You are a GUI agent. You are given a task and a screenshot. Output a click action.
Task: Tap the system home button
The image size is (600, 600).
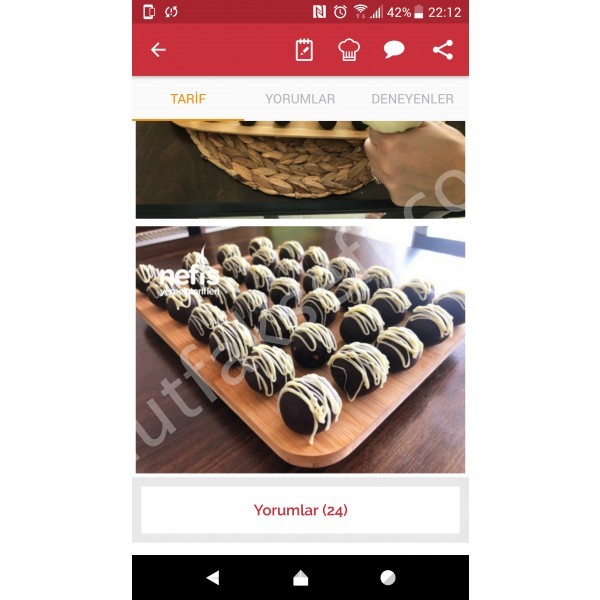coord(300,578)
